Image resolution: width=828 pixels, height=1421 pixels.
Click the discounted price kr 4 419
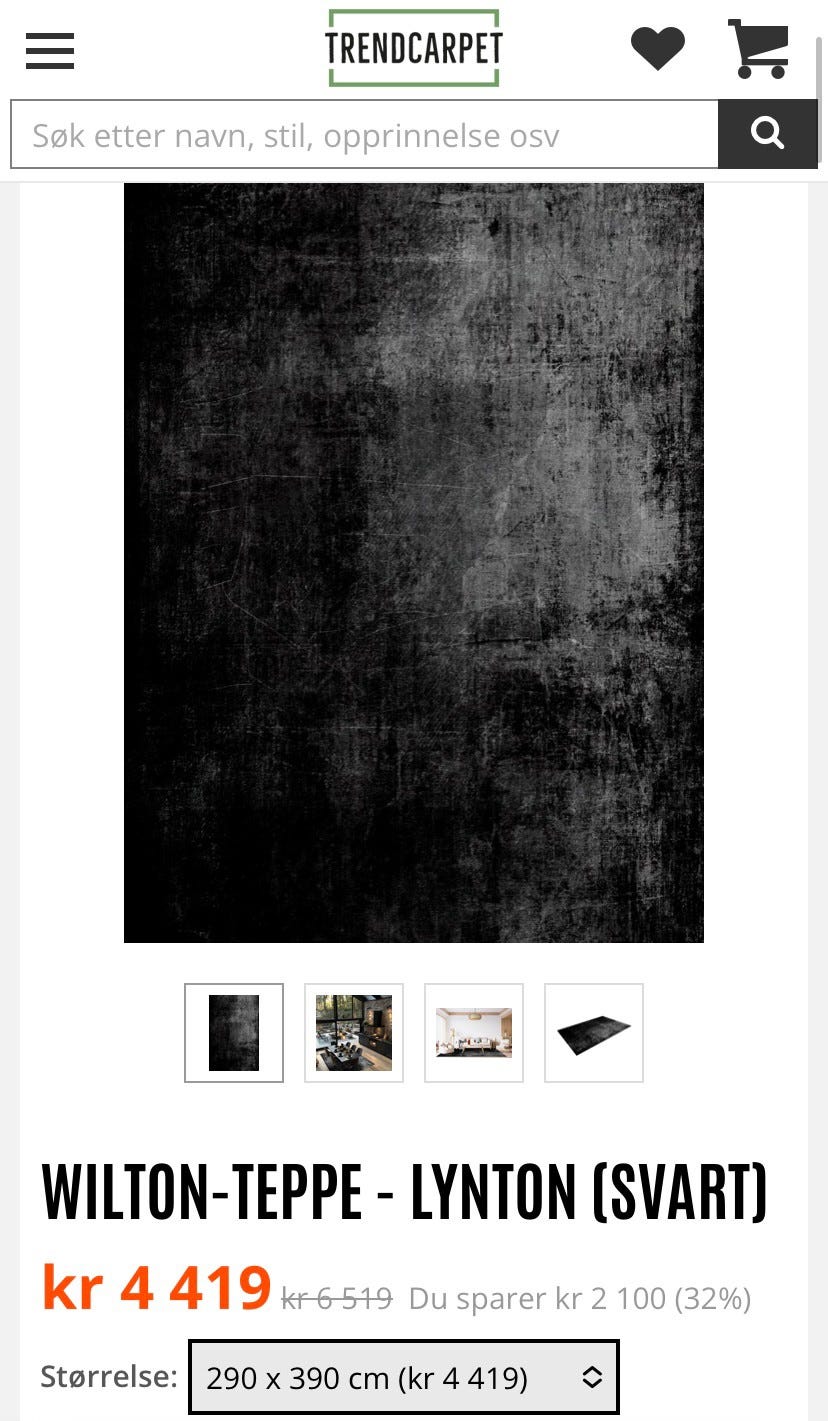click(x=155, y=1290)
